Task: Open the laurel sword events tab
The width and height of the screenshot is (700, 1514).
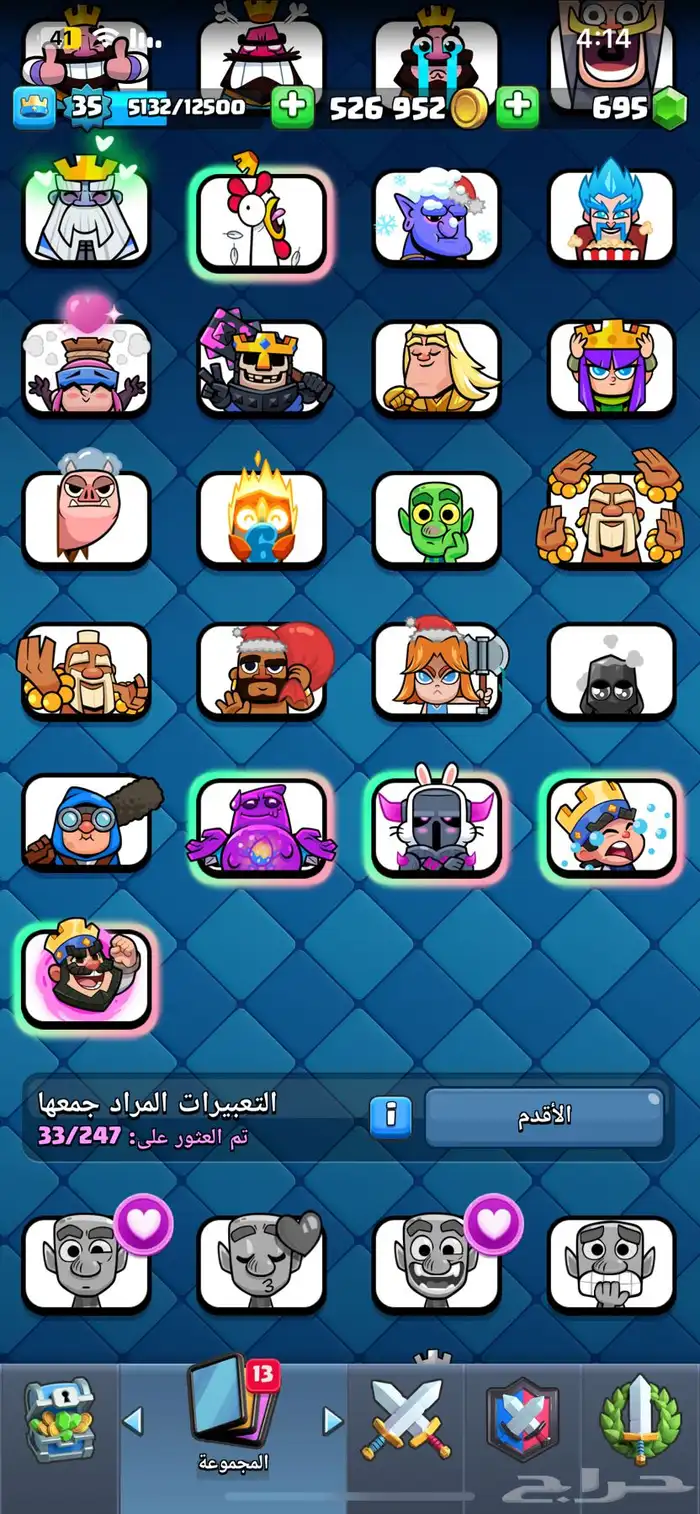Action: click(x=640, y=1420)
